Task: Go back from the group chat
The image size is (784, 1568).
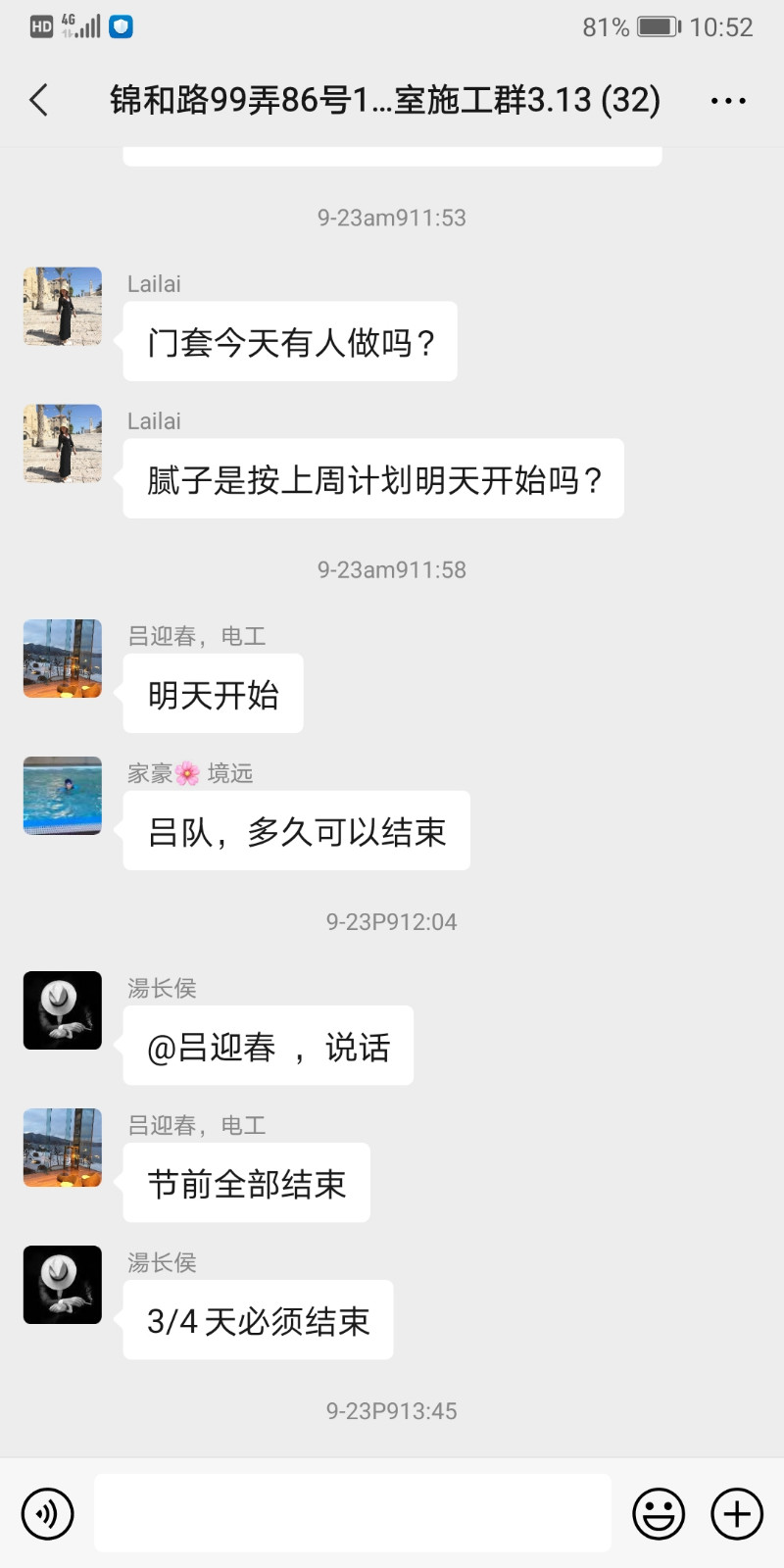Action: (x=39, y=100)
